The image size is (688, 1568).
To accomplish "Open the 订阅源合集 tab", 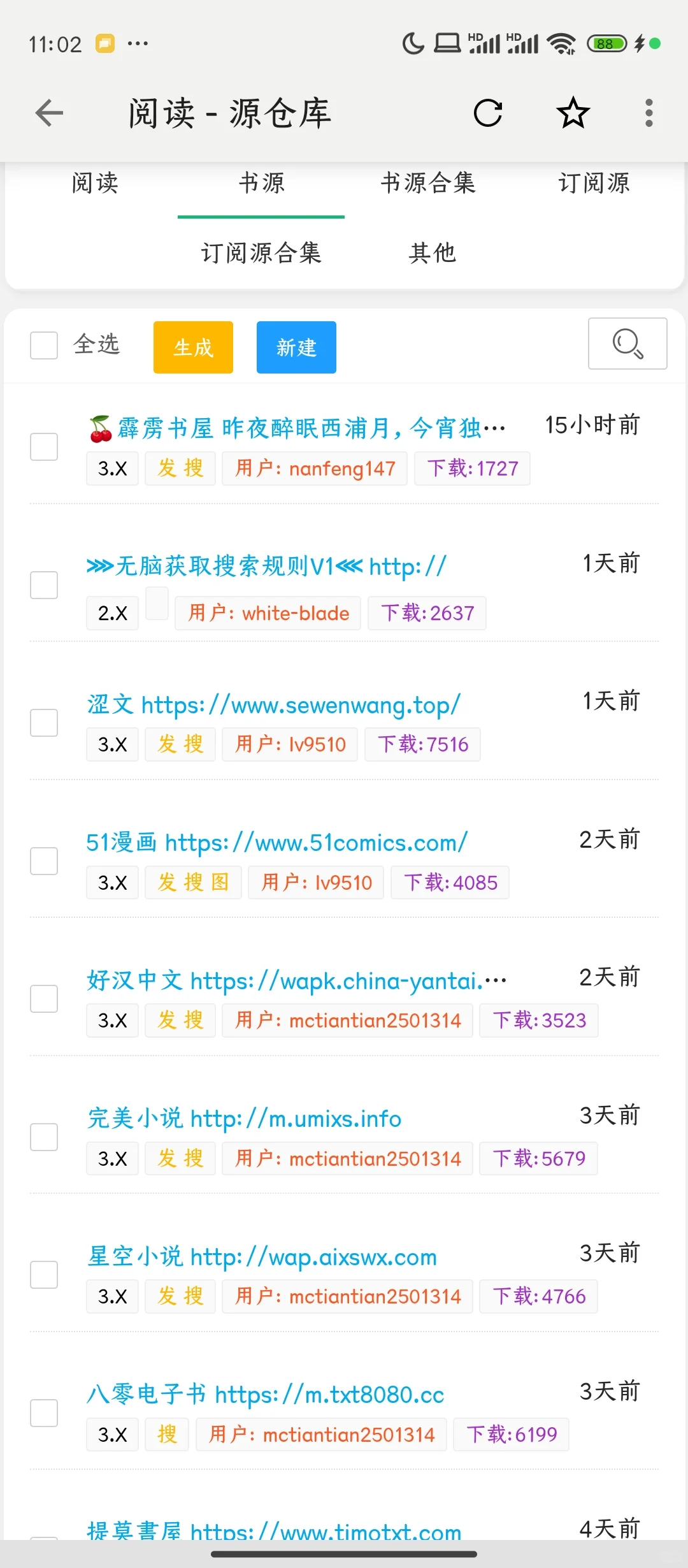I will click(x=261, y=253).
